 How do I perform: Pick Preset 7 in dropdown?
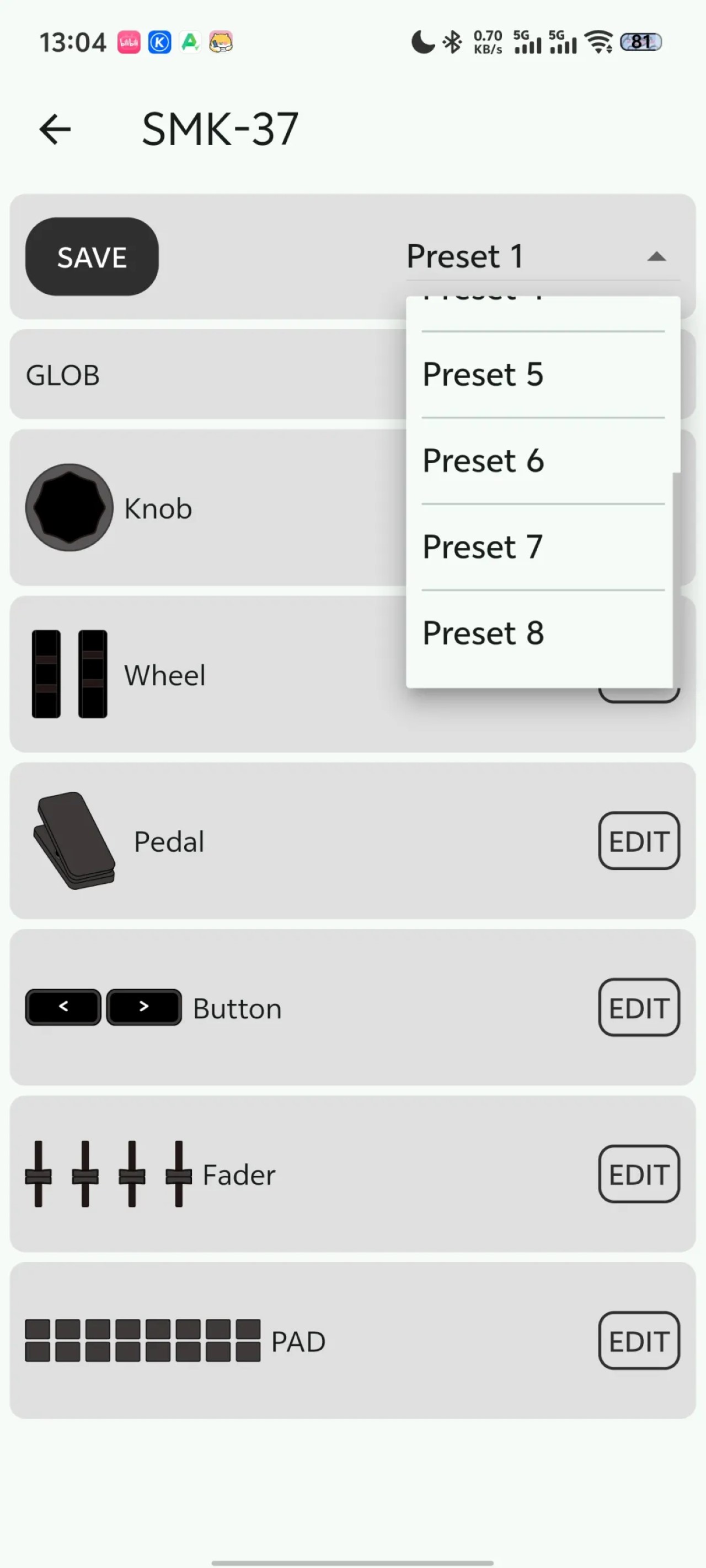pos(543,547)
